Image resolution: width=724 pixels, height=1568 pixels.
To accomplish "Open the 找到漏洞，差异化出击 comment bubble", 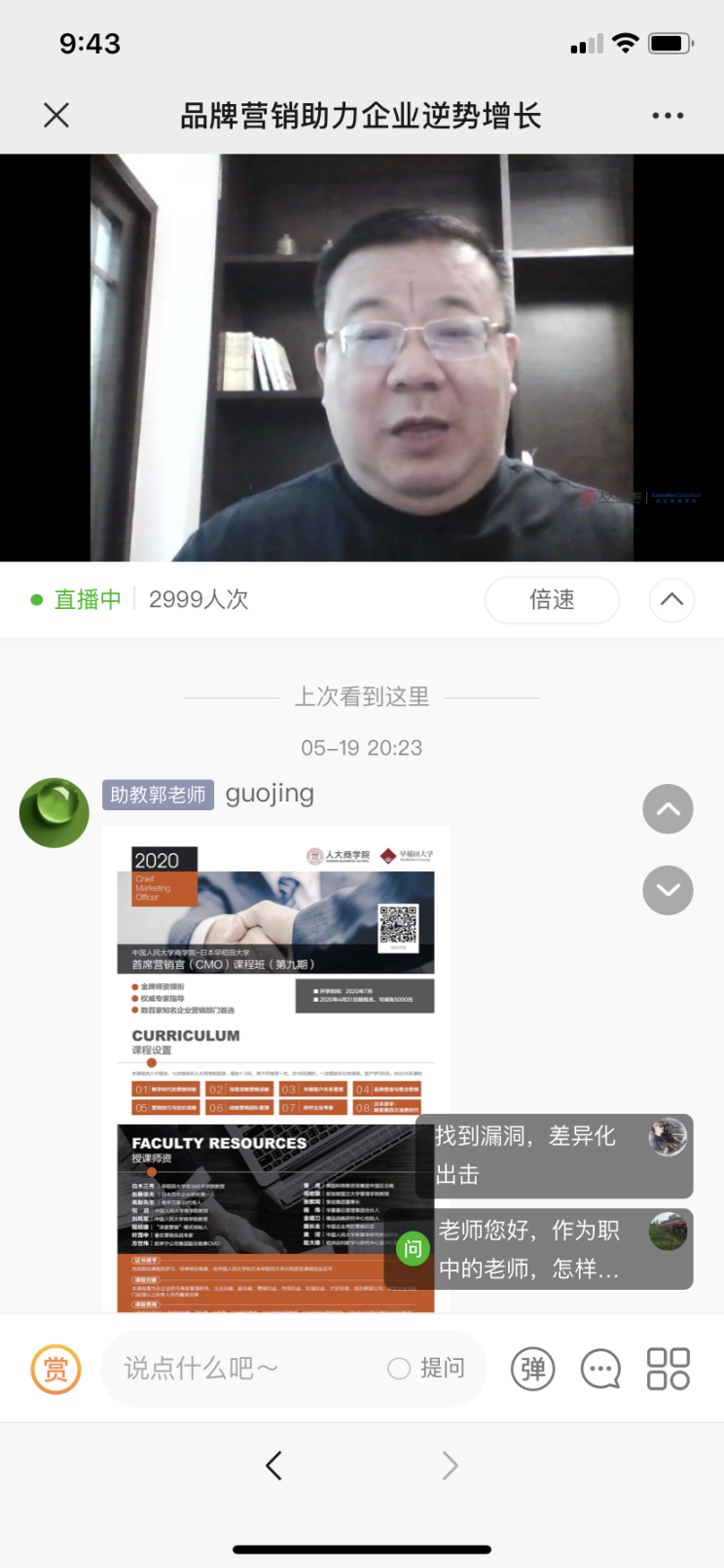I will pyautogui.click(x=554, y=1156).
